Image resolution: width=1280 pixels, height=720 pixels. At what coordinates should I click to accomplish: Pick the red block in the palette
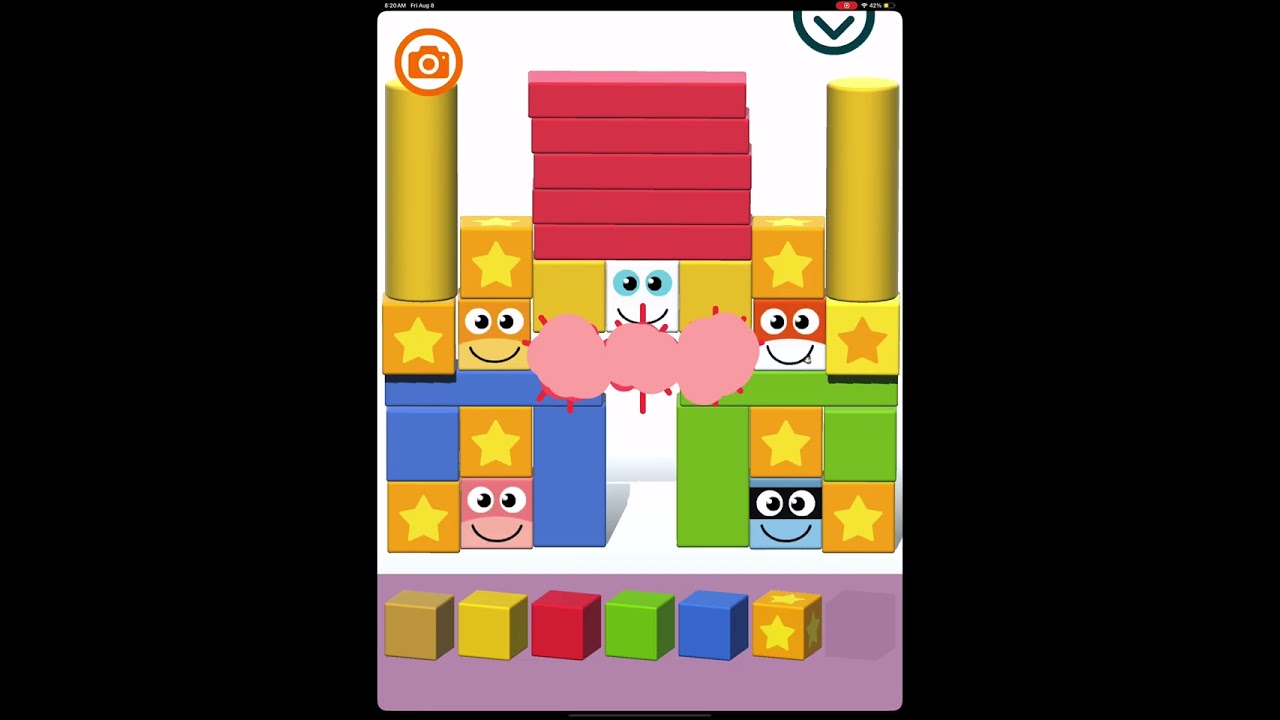pos(566,625)
